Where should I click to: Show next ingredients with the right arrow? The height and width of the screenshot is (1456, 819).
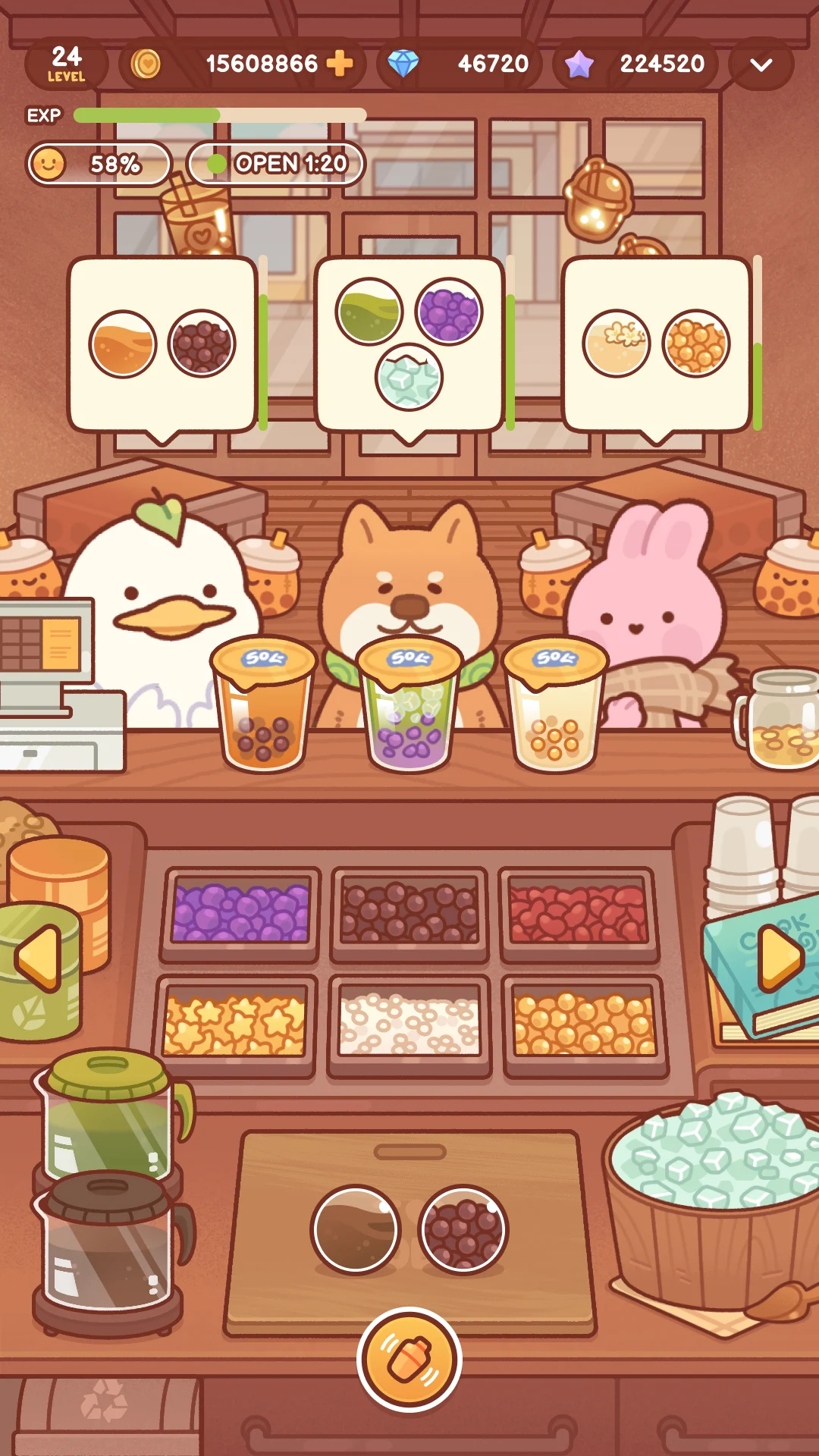781,959
